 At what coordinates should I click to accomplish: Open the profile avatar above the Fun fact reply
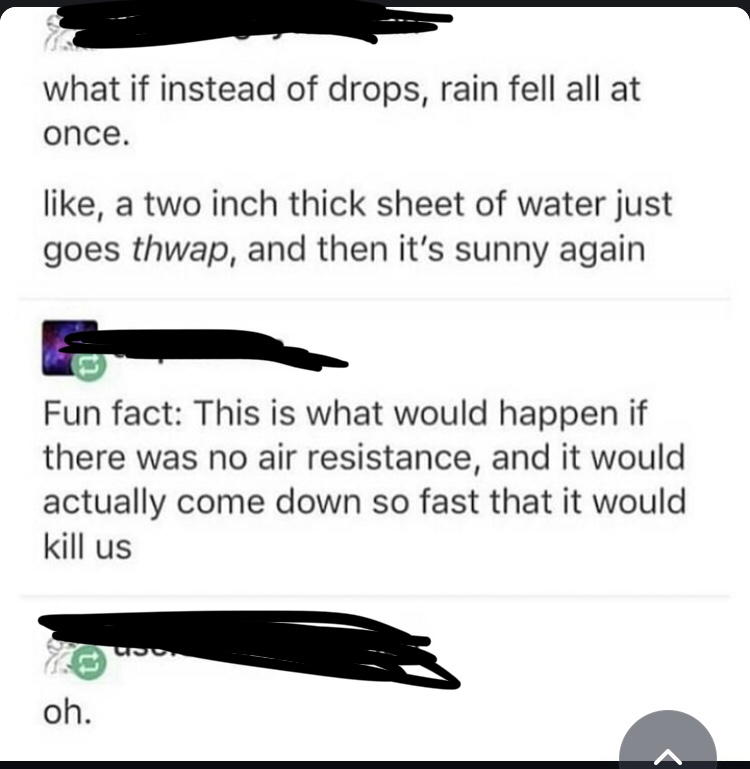pyautogui.click(x=68, y=348)
